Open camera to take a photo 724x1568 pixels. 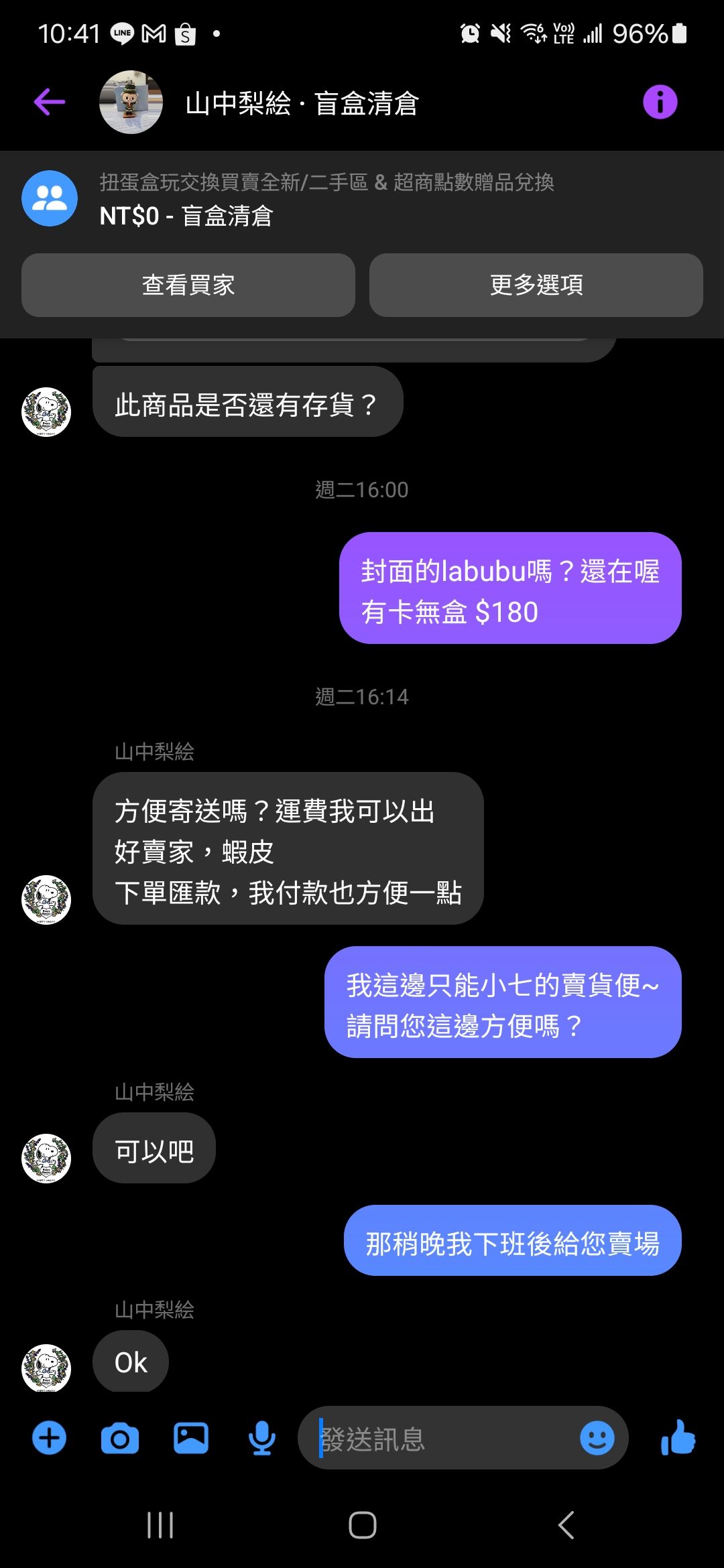(x=120, y=1438)
